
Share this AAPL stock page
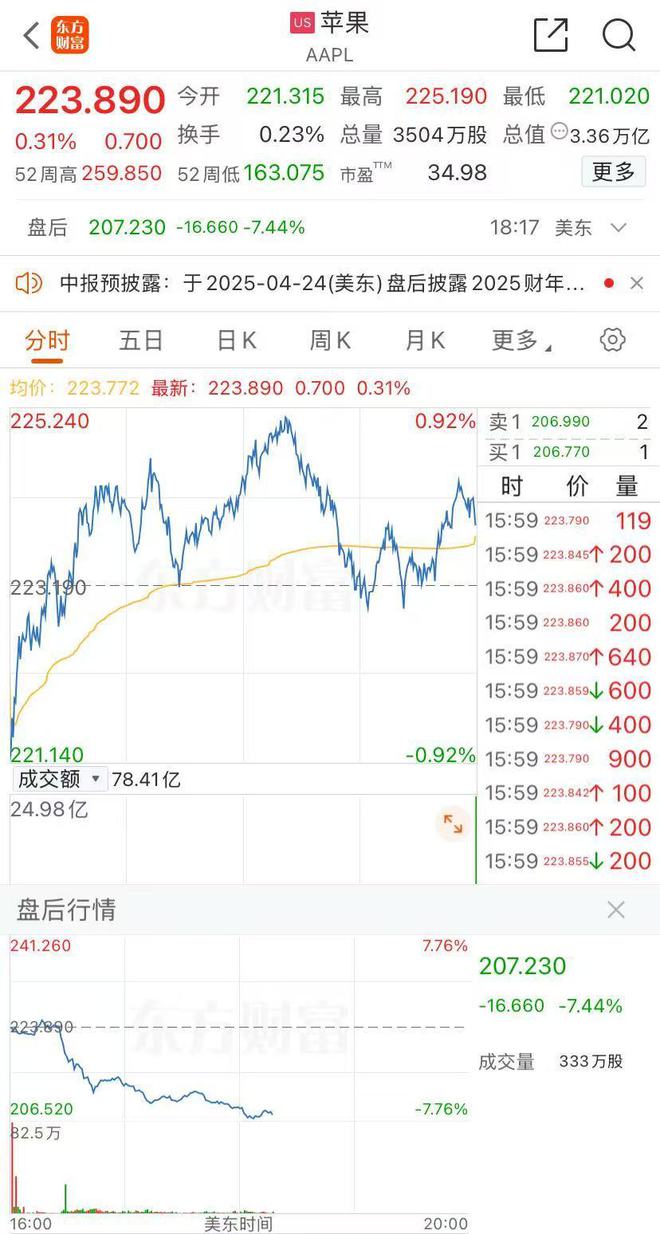[x=551, y=36]
